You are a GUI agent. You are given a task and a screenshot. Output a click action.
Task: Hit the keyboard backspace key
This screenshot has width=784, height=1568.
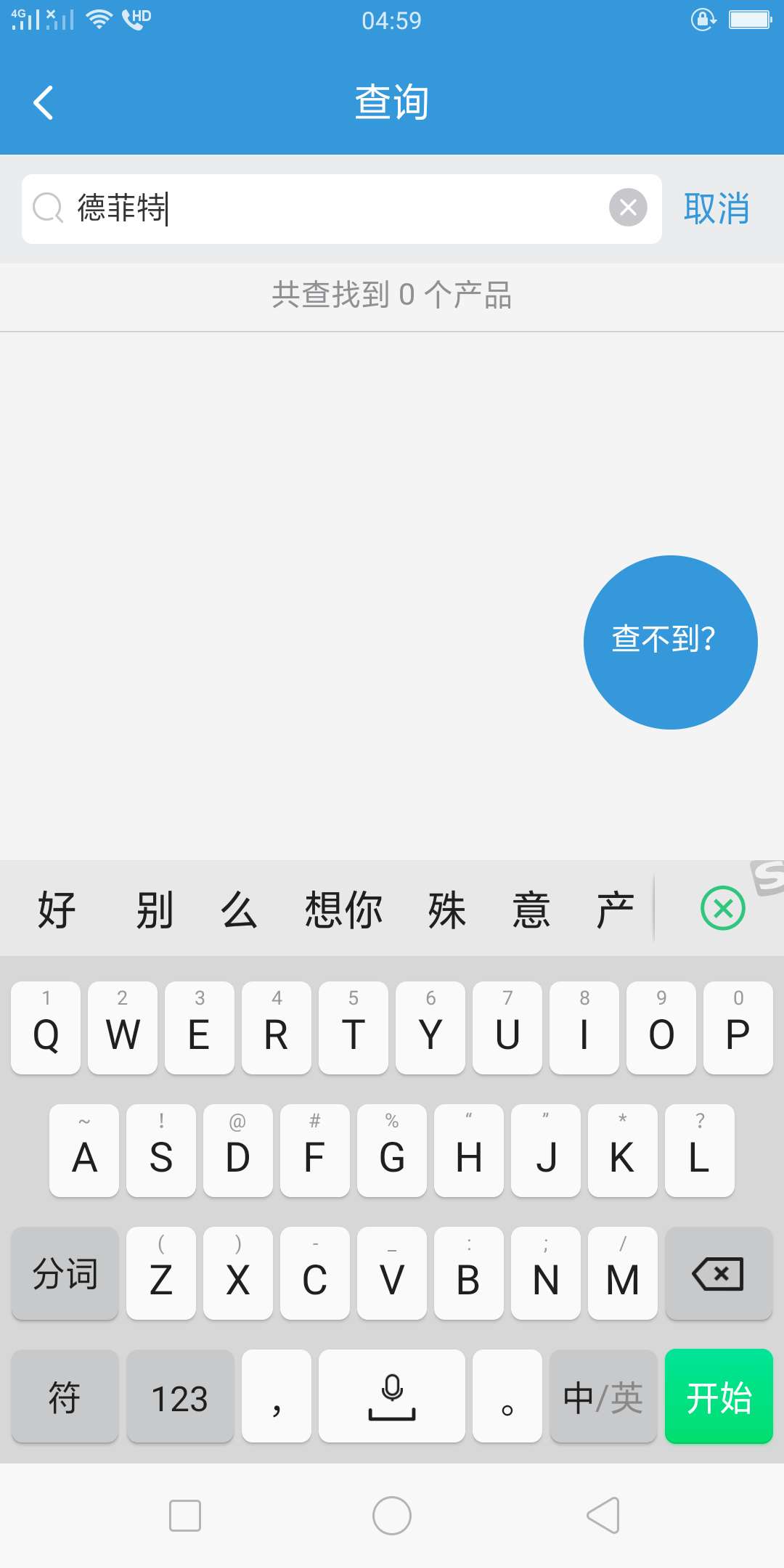click(718, 1273)
